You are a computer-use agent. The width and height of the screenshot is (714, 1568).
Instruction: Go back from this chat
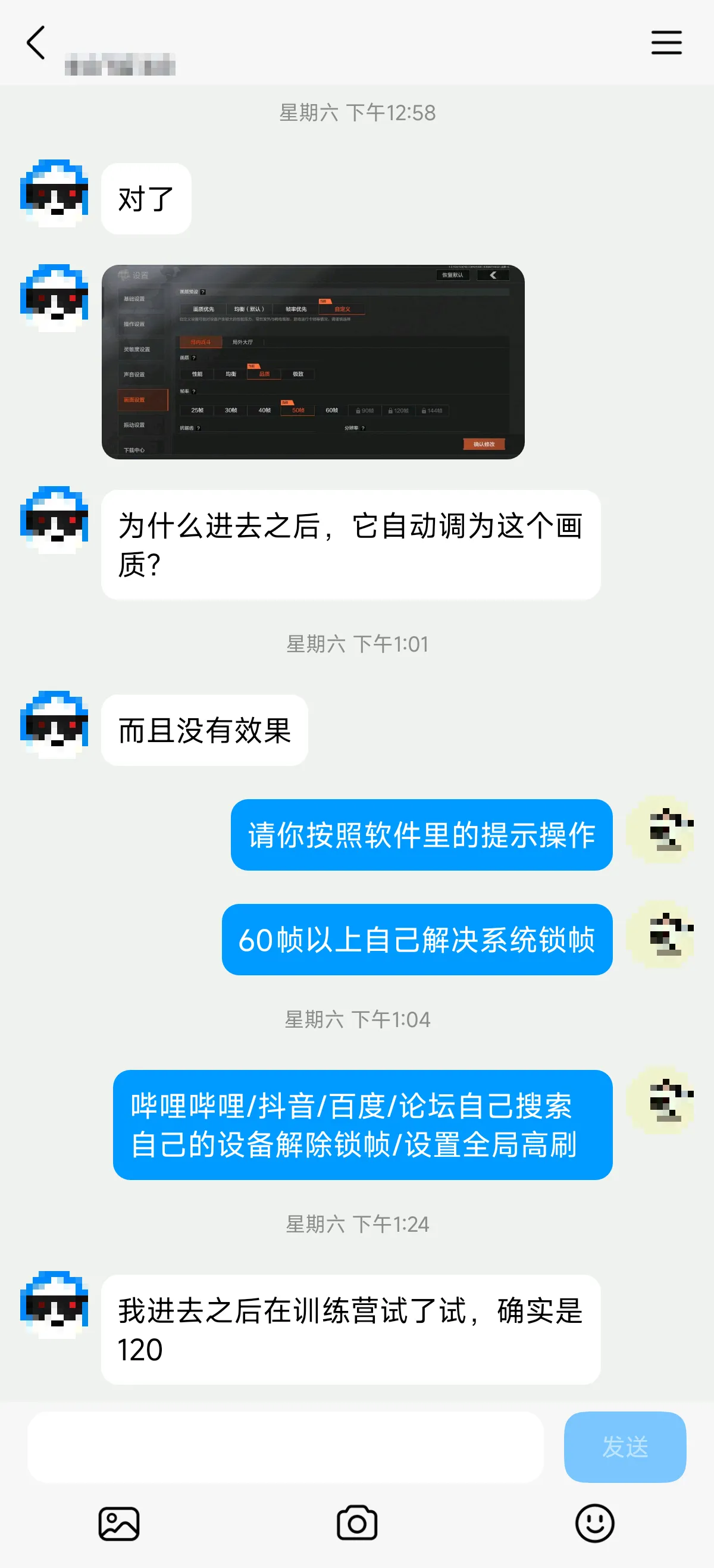point(36,43)
